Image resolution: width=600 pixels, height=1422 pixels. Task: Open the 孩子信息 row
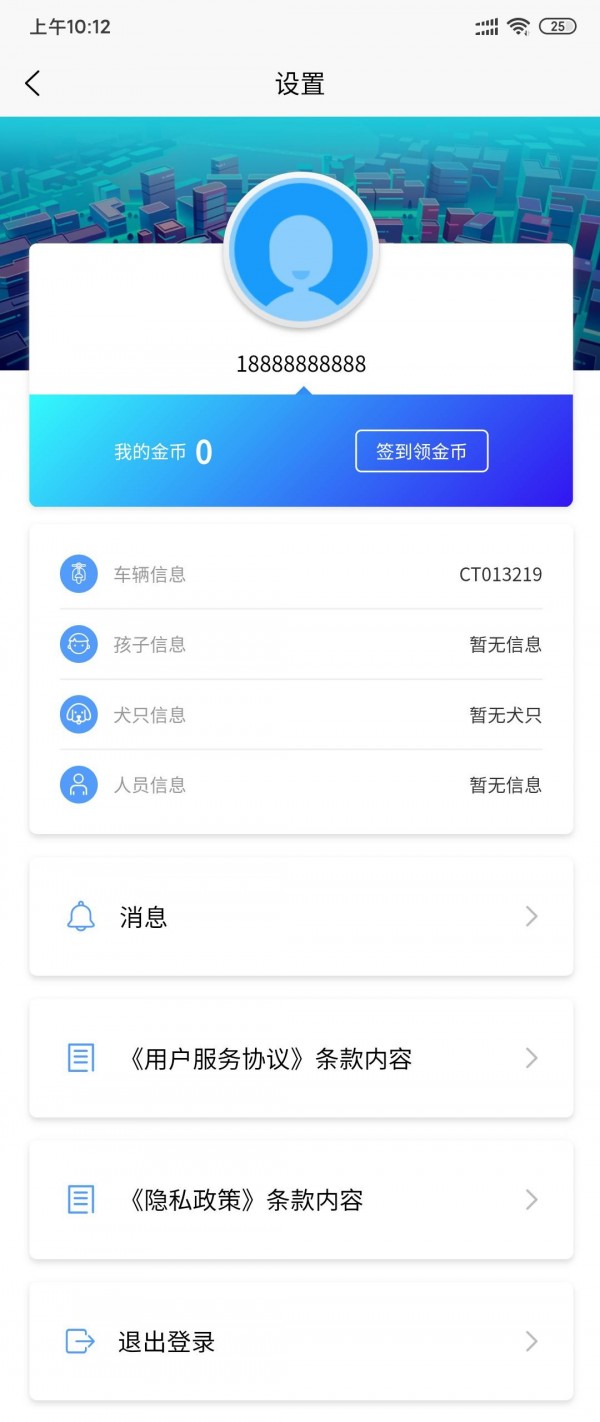coord(300,645)
